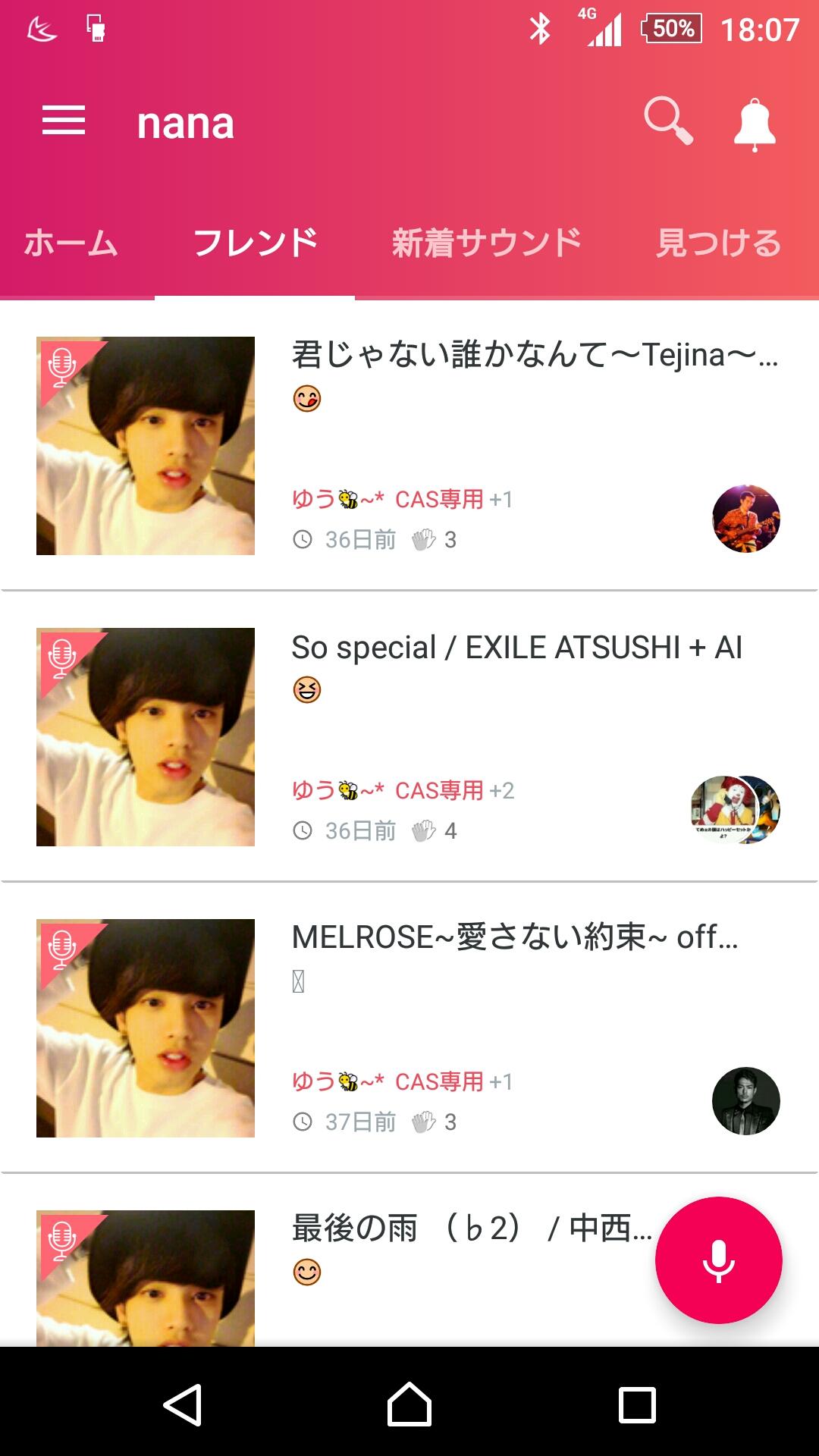Open the search magnifier
Screen dimensions: 819x1456
(x=667, y=121)
